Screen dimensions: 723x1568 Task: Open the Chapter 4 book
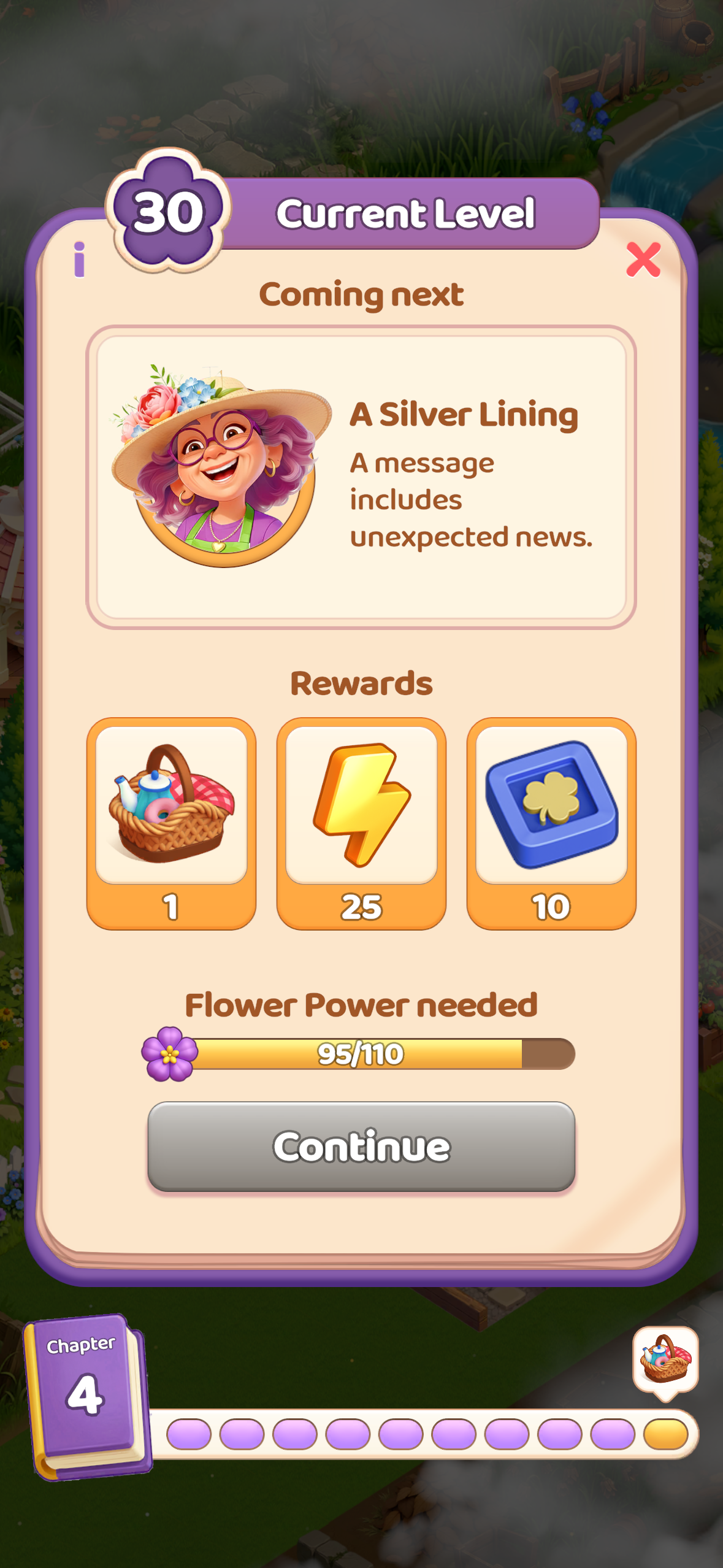click(x=88, y=1397)
